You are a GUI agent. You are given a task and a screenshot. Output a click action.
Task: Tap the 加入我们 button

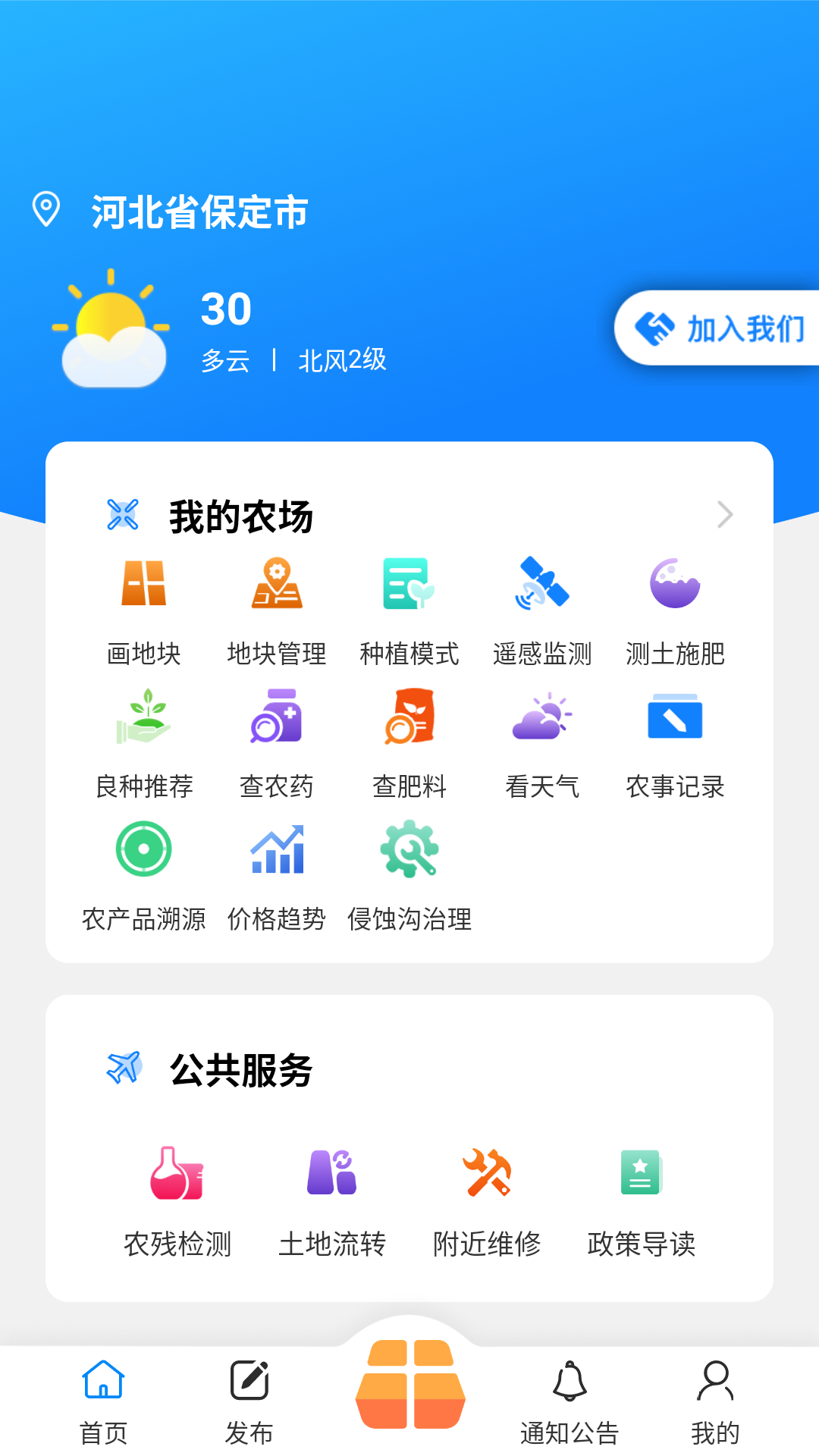(x=717, y=328)
